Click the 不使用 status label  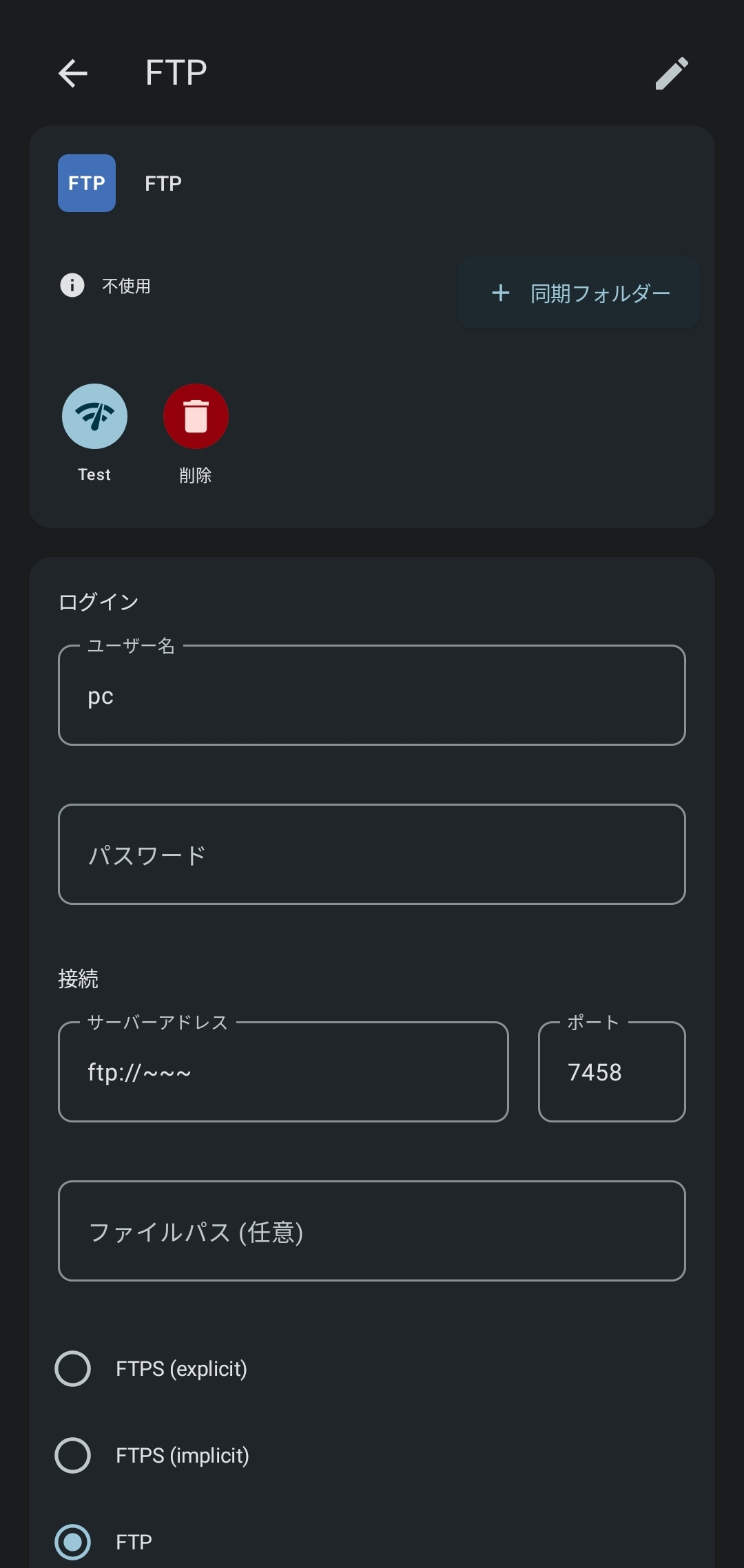click(x=127, y=285)
